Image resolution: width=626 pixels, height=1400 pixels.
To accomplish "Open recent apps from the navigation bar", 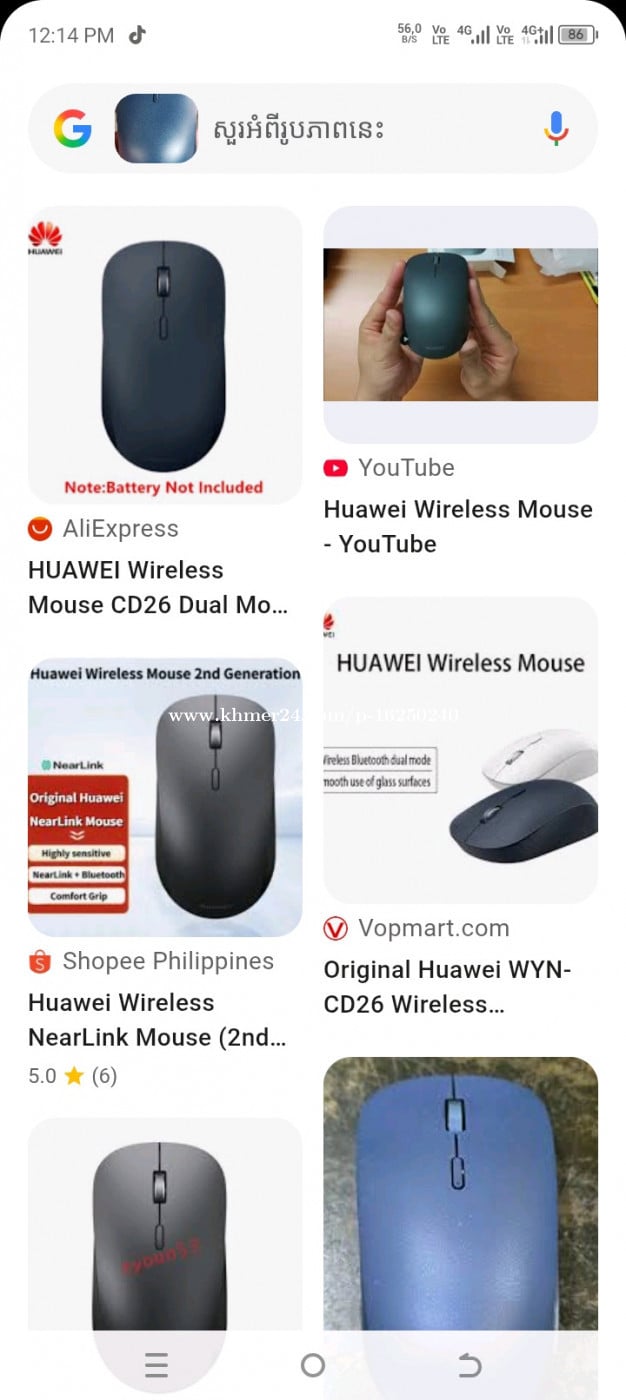I will click(x=156, y=1365).
